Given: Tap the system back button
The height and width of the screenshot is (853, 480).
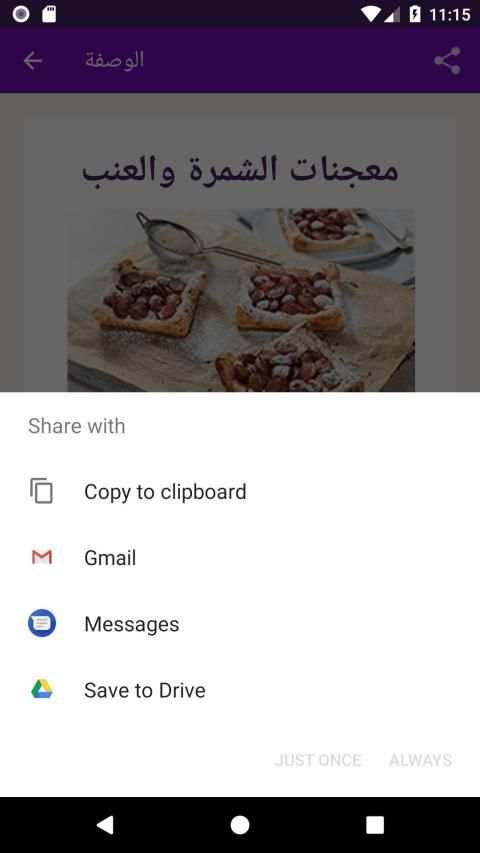Looking at the screenshot, I should [x=105, y=825].
